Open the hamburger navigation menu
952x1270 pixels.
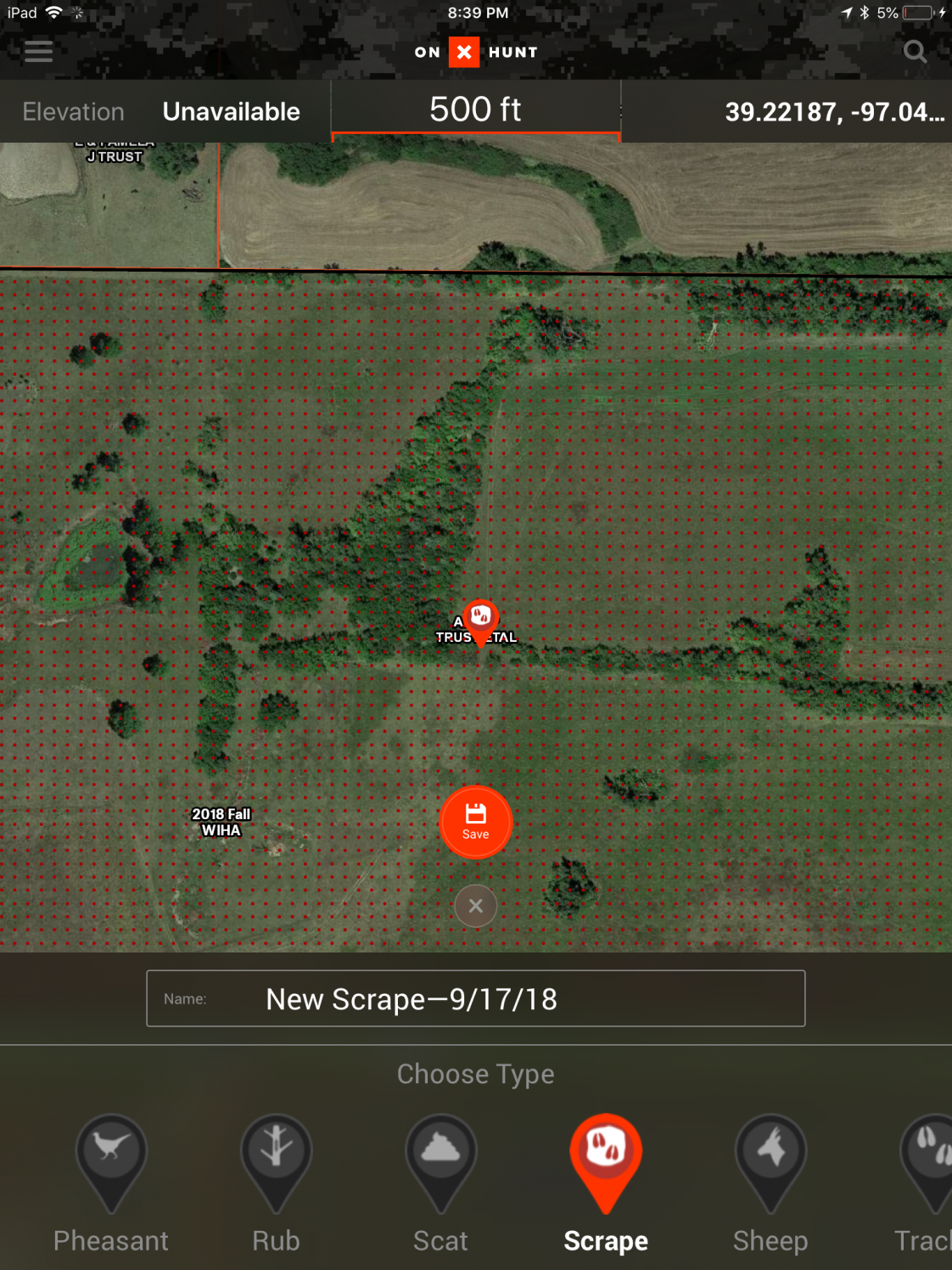click(38, 52)
